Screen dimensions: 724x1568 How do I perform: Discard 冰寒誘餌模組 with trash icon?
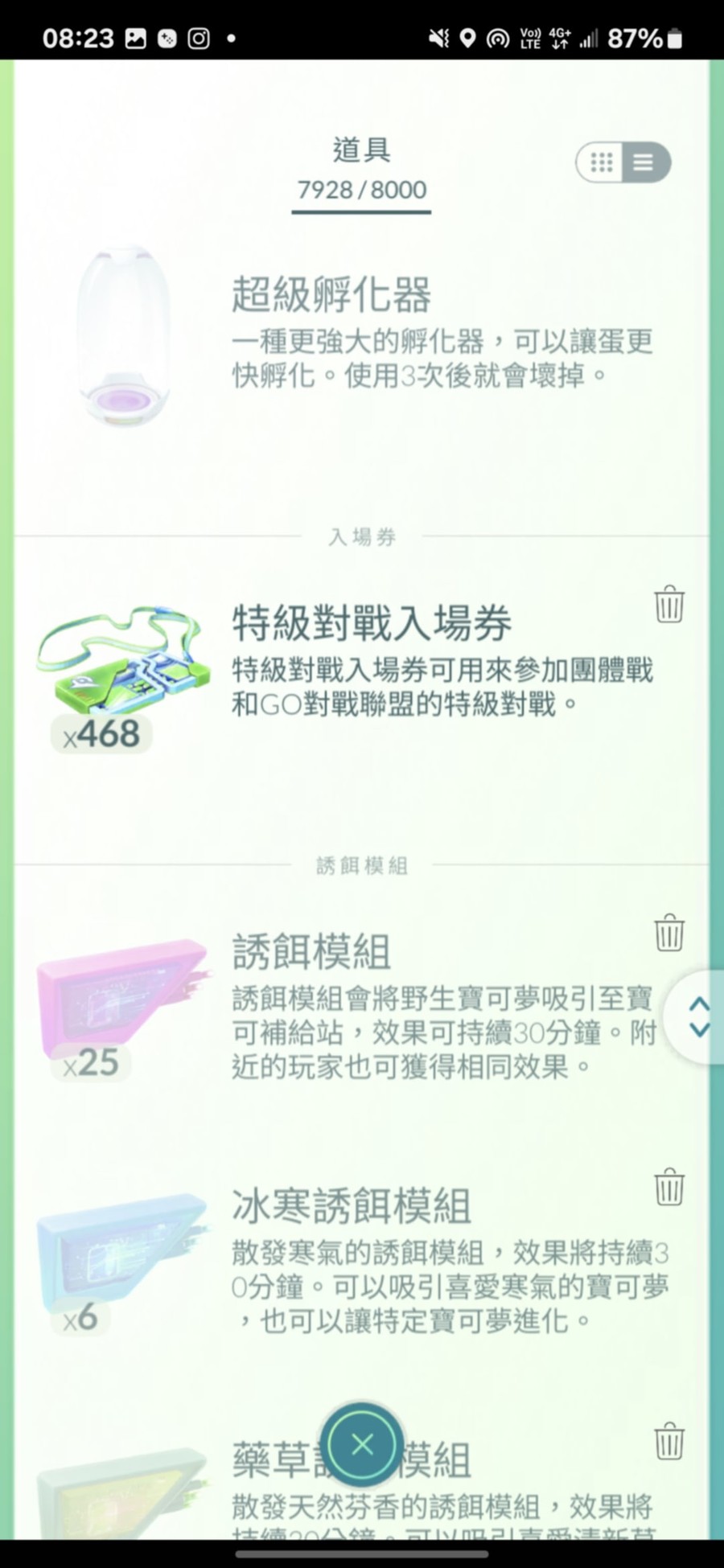668,1187
